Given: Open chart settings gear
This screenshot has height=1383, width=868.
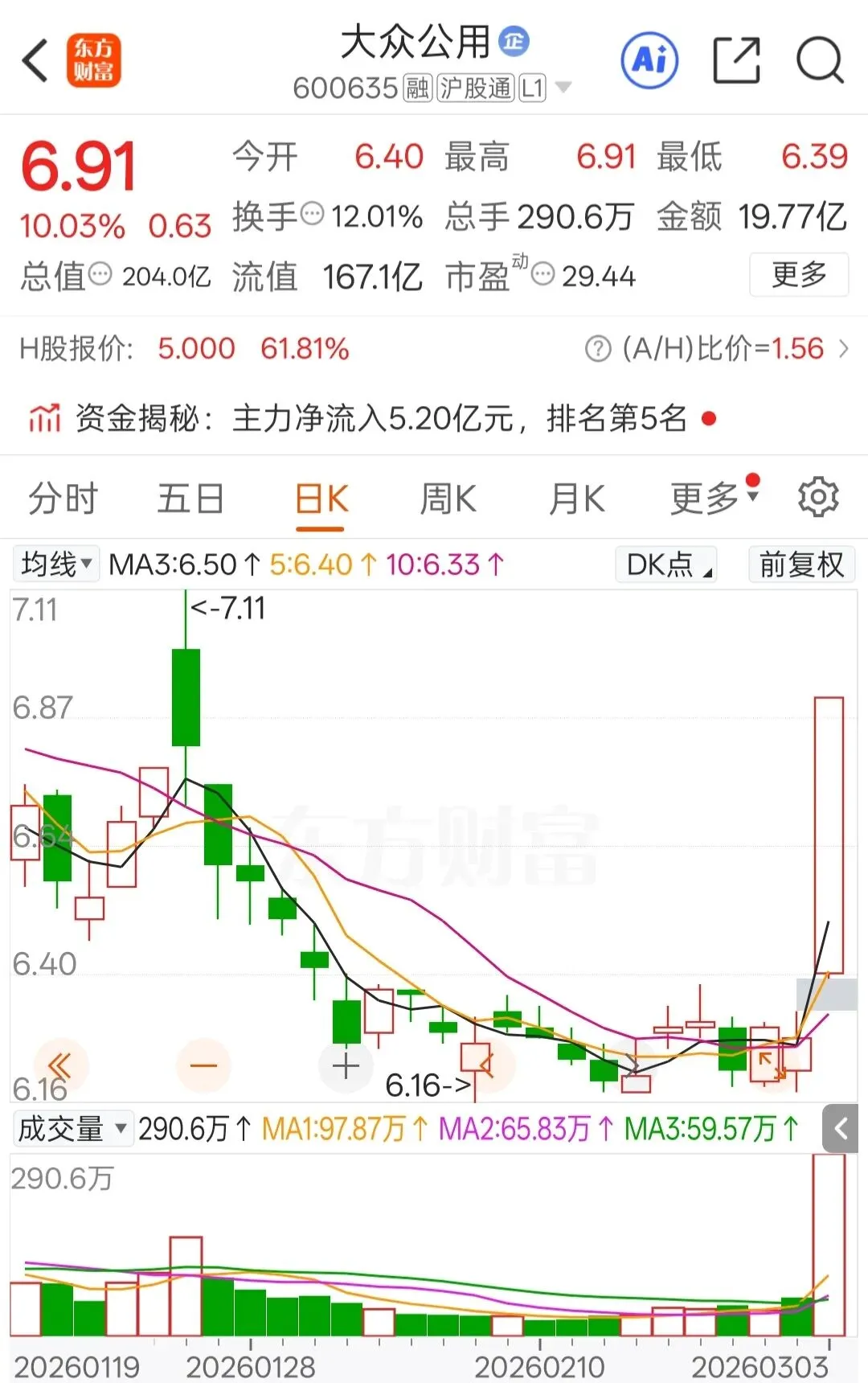Looking at the screenshot, I should [x=818, y=498].
